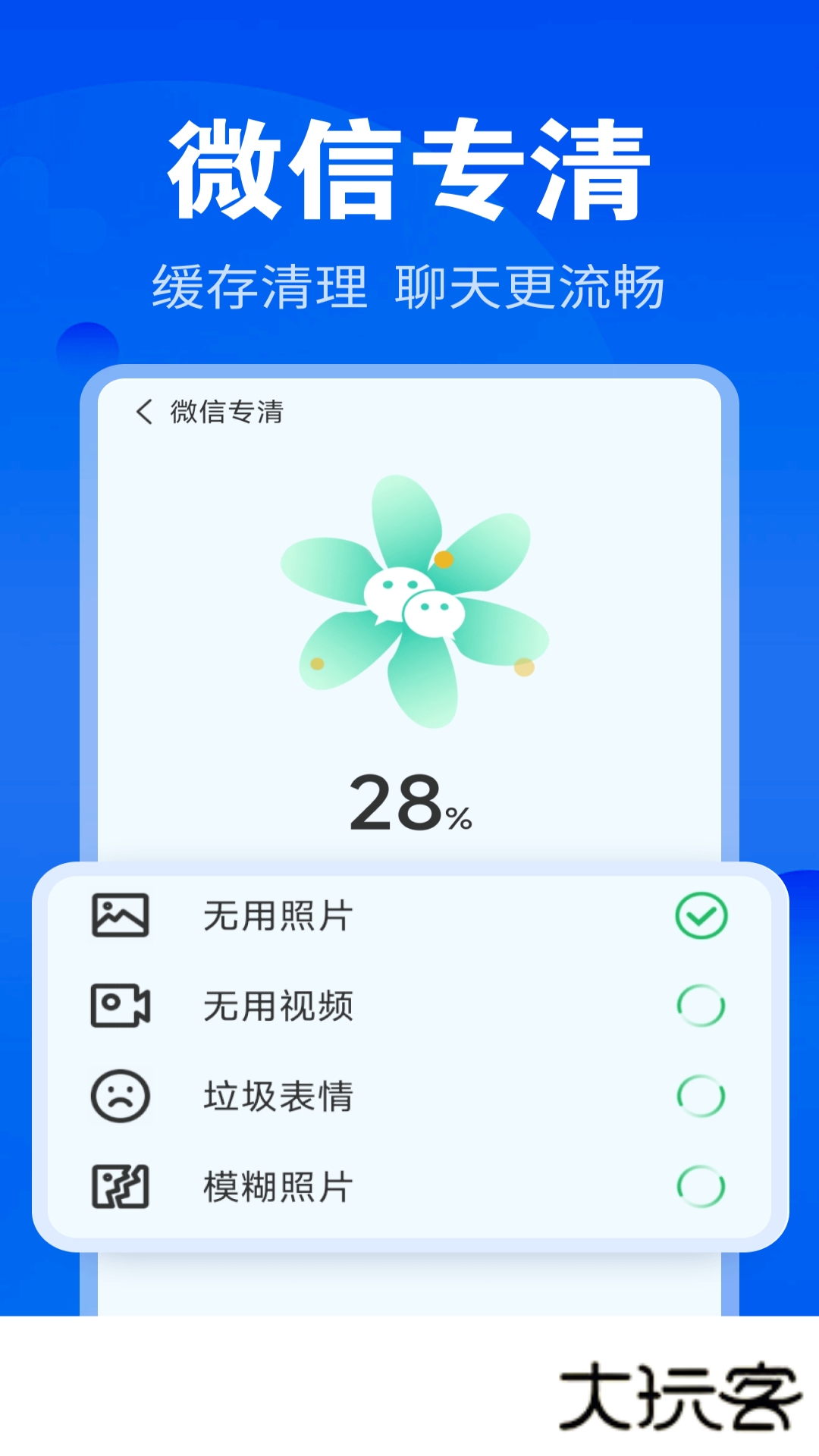Click the video camera icon for 无用视频

tap(119, 1006)
